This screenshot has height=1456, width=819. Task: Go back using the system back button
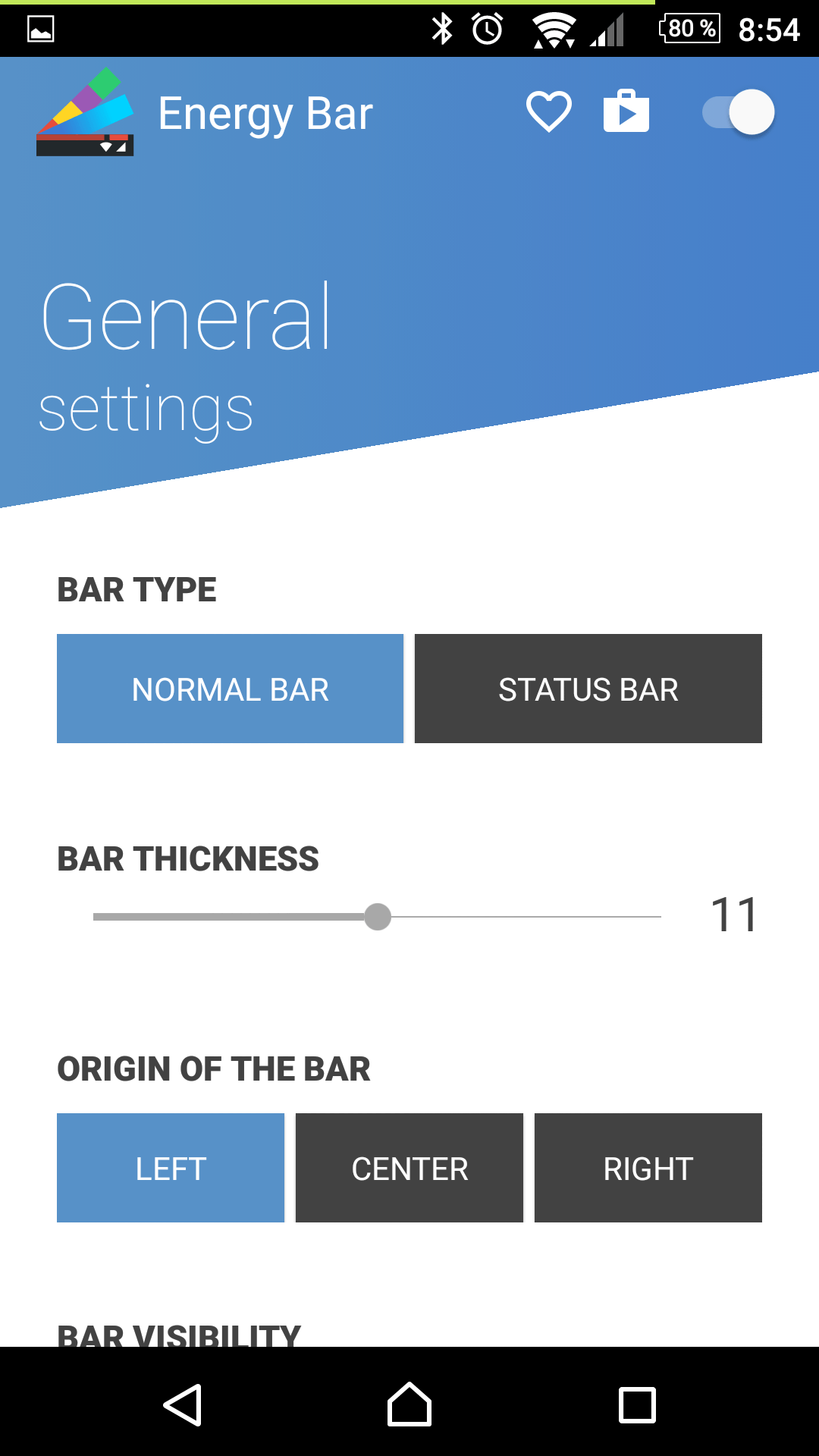point(182,1404)
